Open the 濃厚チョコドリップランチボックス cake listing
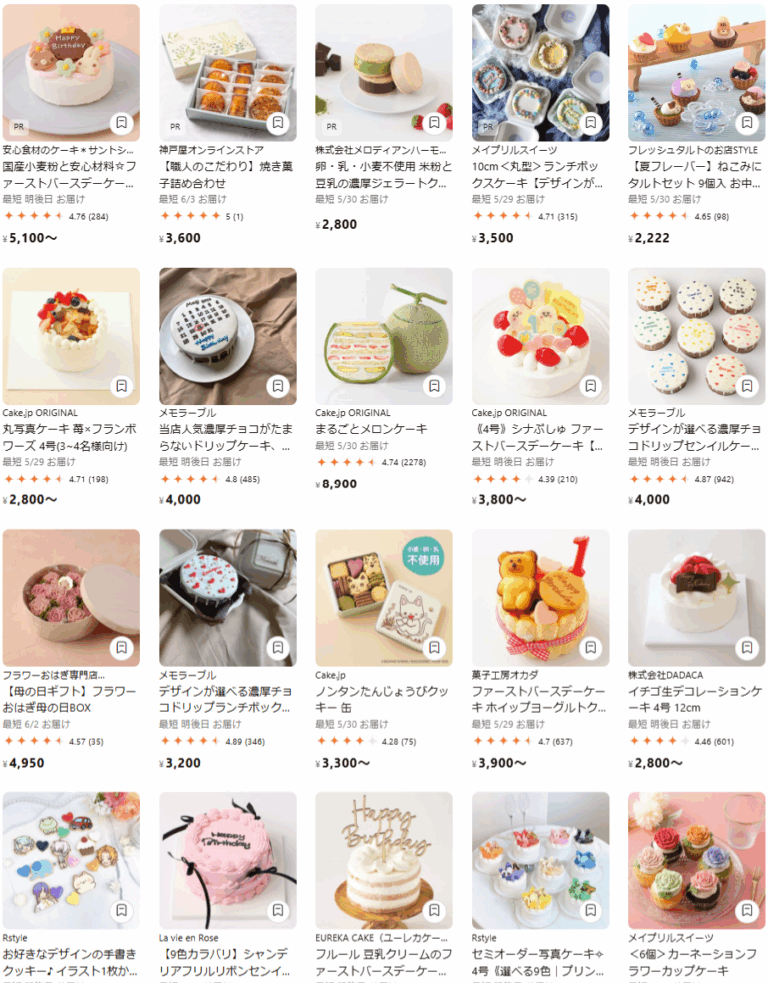The height and width of the screenshot is (983, 768). 227,598
